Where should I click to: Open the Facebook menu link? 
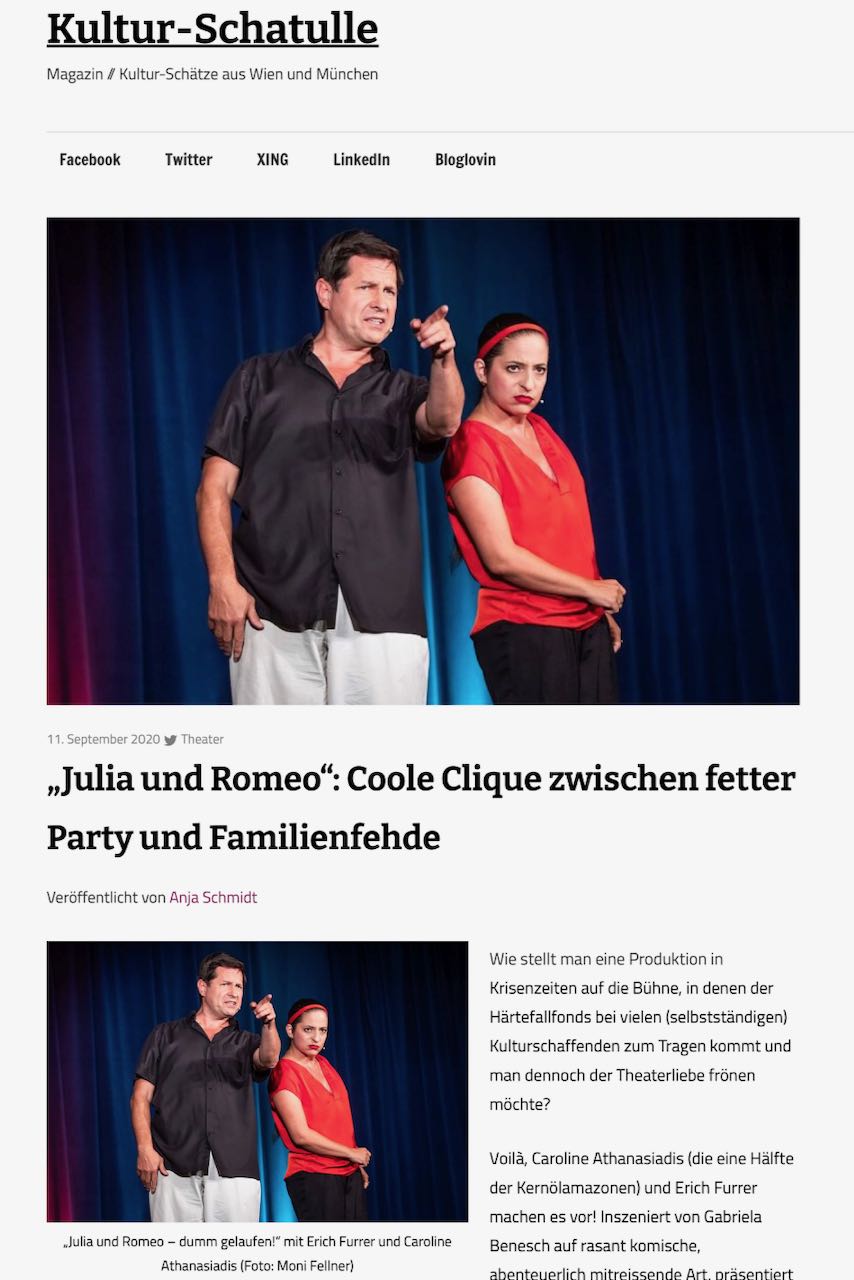pyautogui.click(x=90, y=160)
